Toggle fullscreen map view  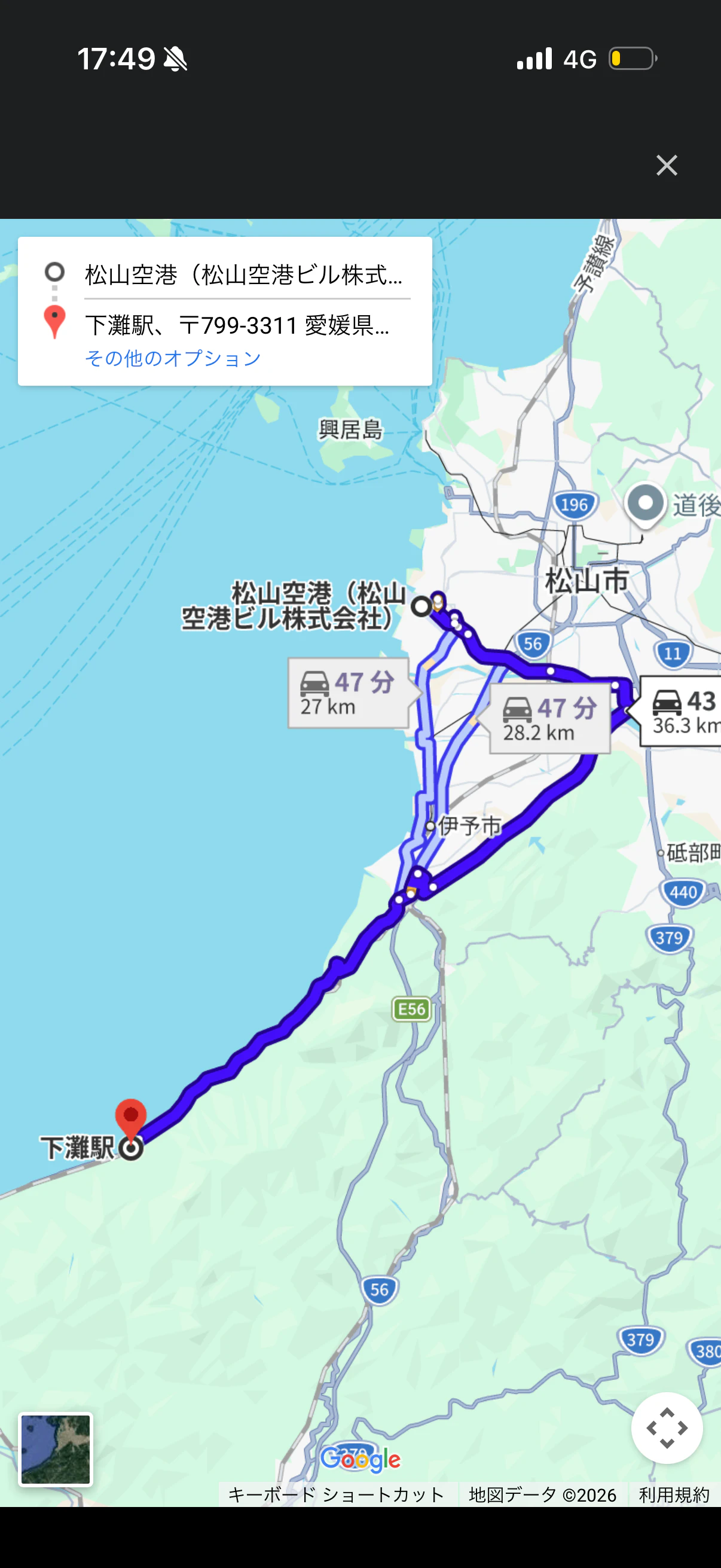click(x=666, y=1427)
